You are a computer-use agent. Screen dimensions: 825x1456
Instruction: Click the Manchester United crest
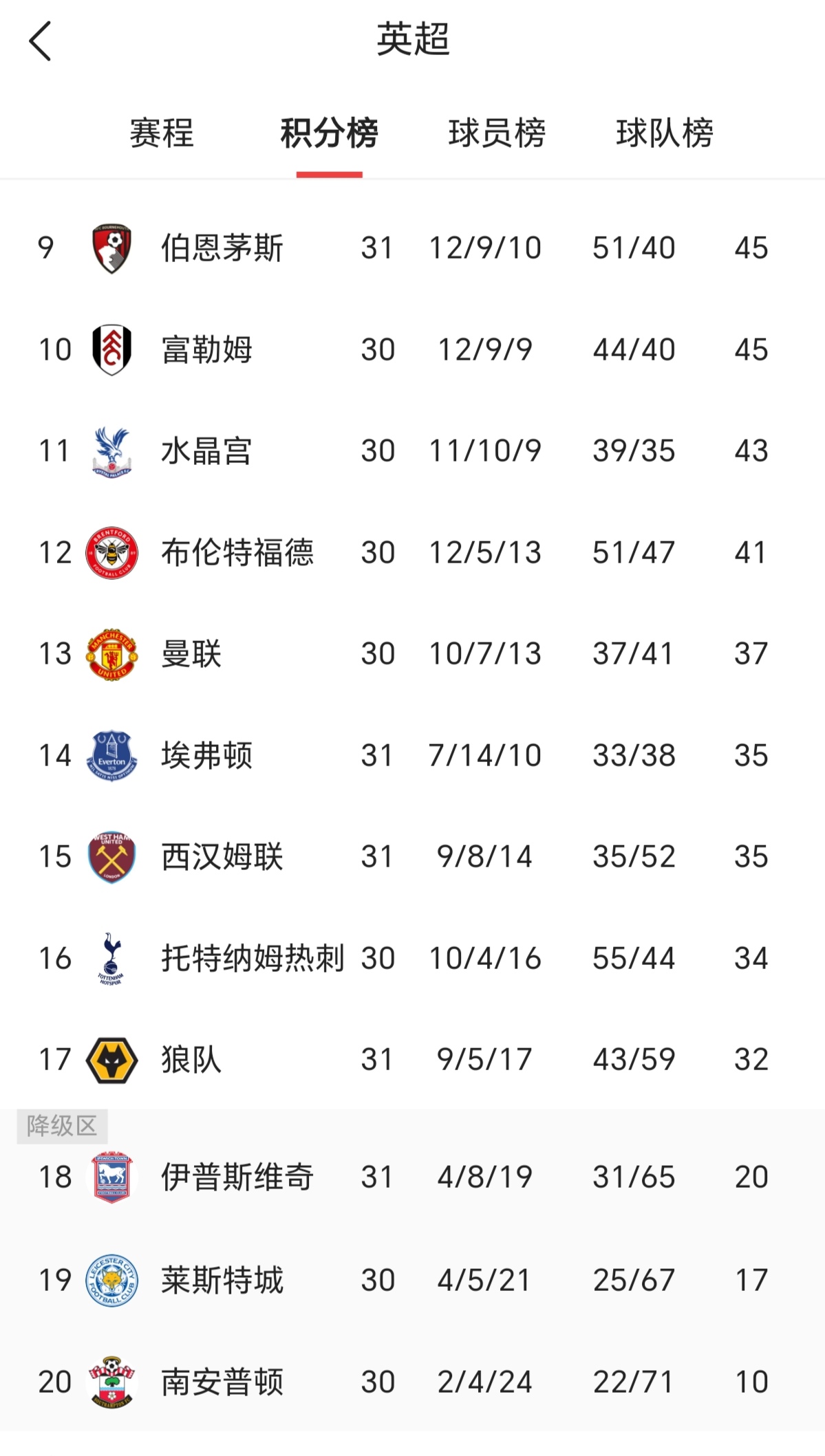[x=111, y=654]
